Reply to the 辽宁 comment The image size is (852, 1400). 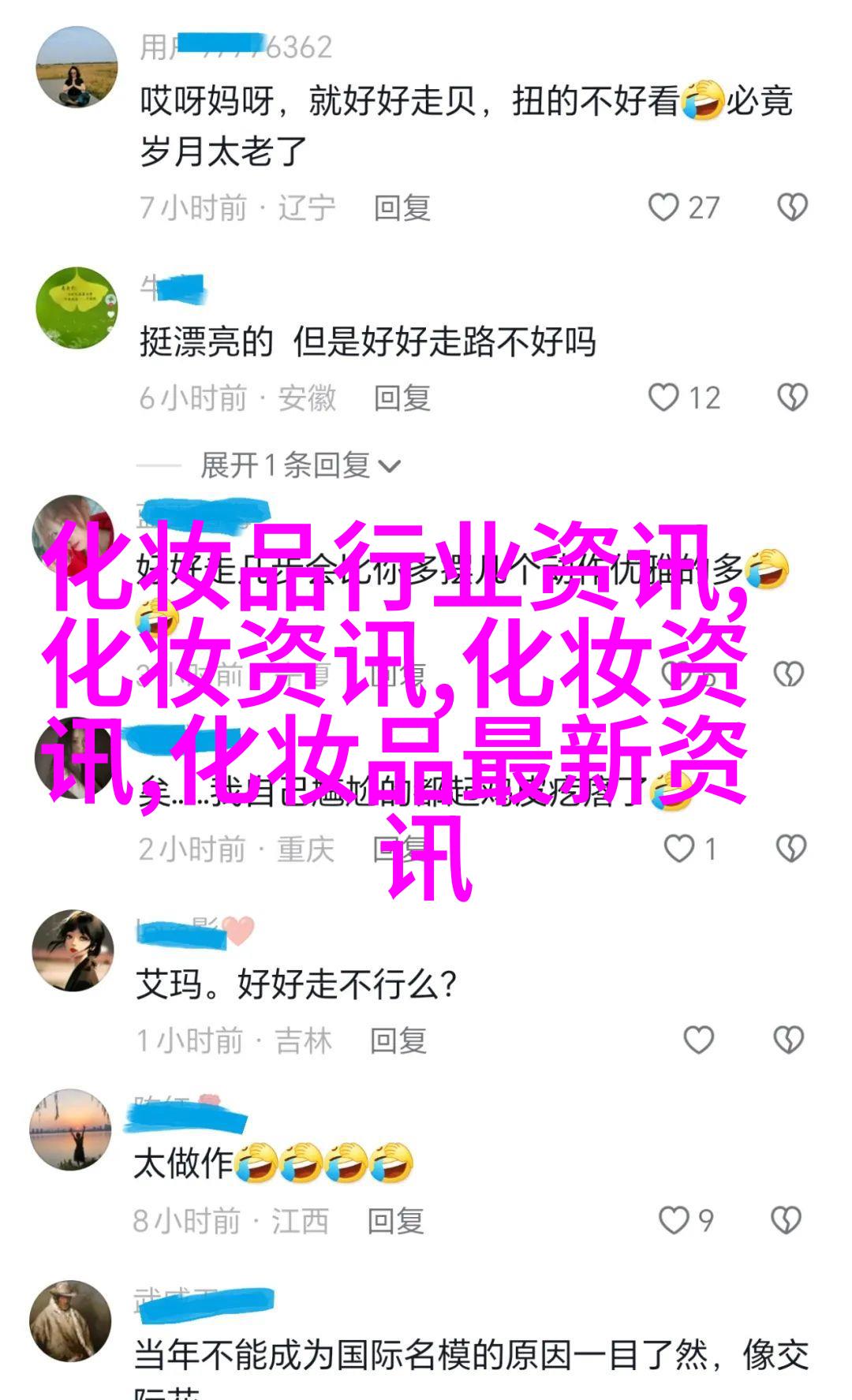(402, 208)
